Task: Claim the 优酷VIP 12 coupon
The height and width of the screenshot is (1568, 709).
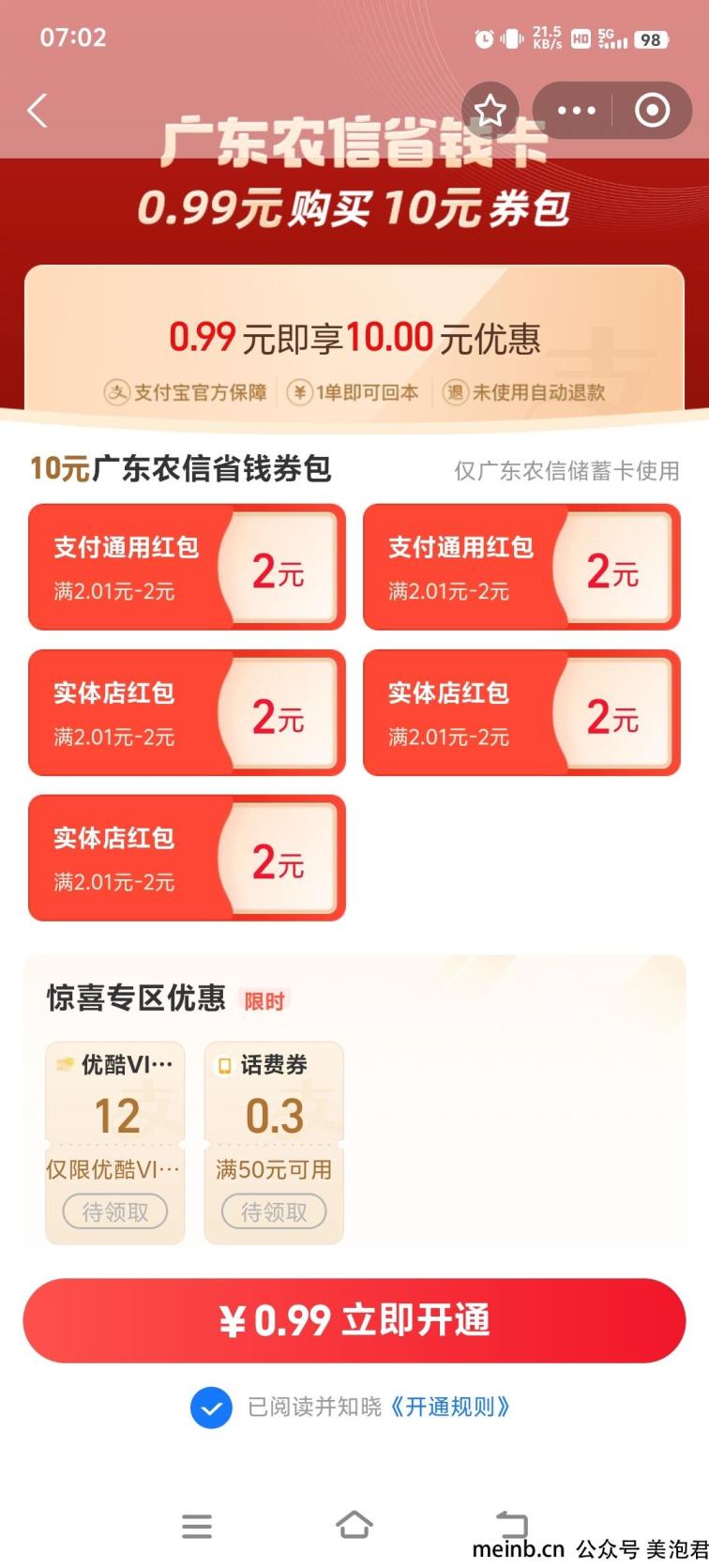Action: point(114,1211)
